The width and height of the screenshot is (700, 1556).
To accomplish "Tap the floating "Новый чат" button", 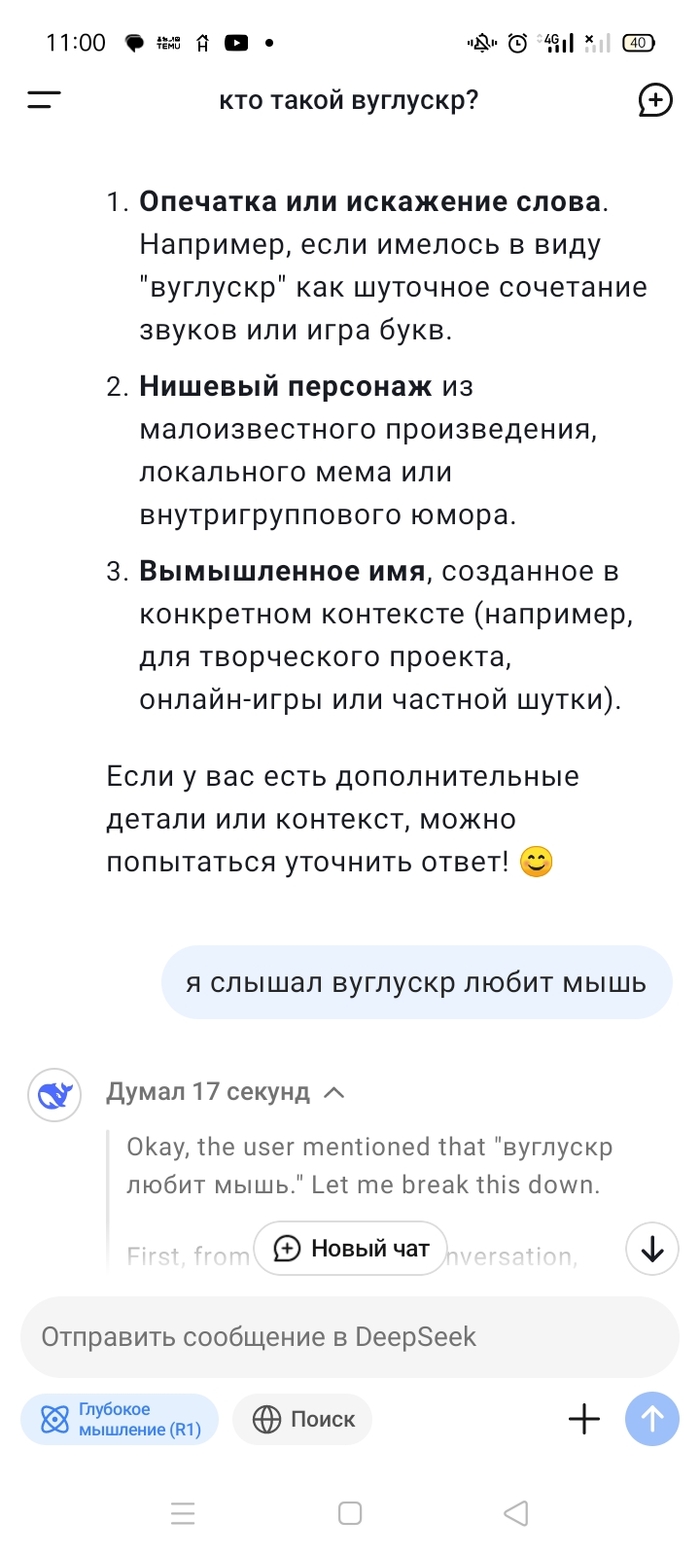I will pyautogui.click(x=350, y=1248).
